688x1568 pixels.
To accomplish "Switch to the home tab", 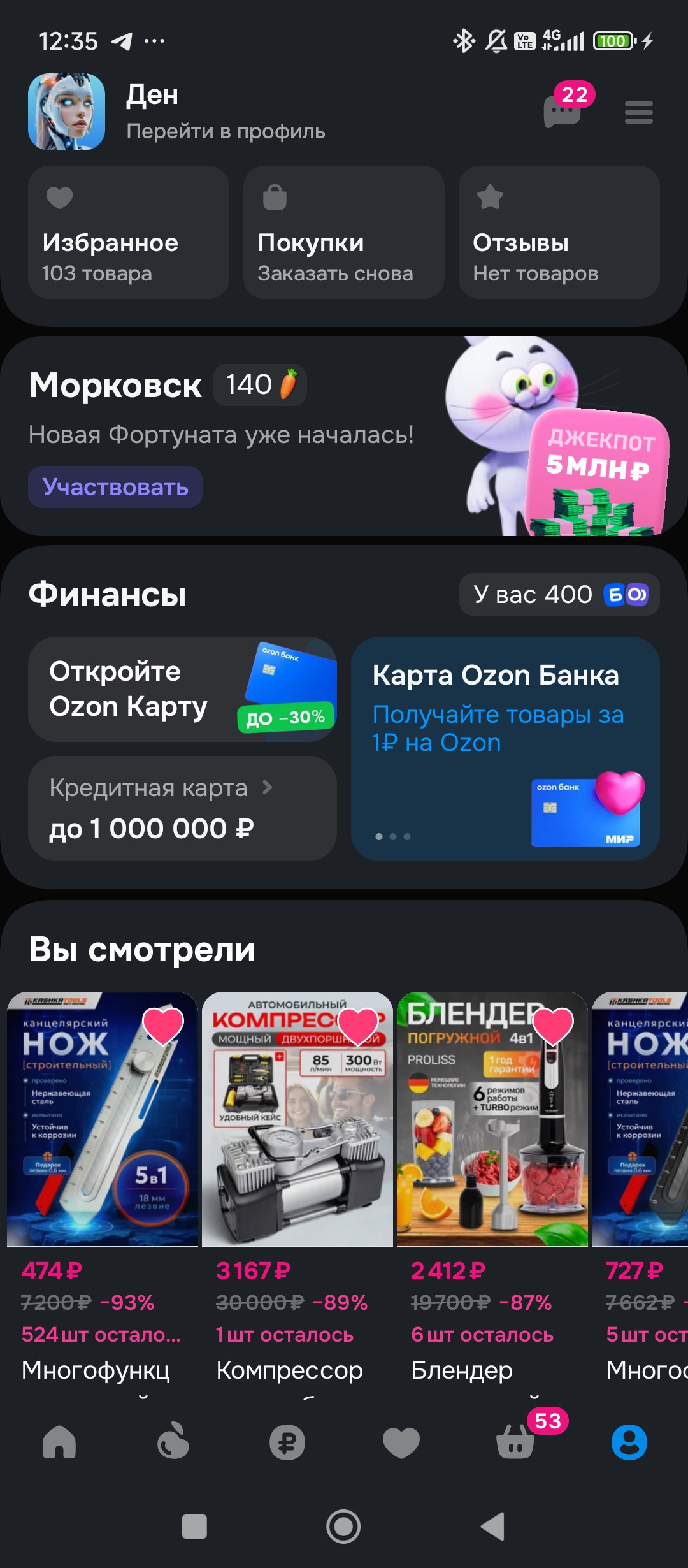I will click(x=59, y=1442).
